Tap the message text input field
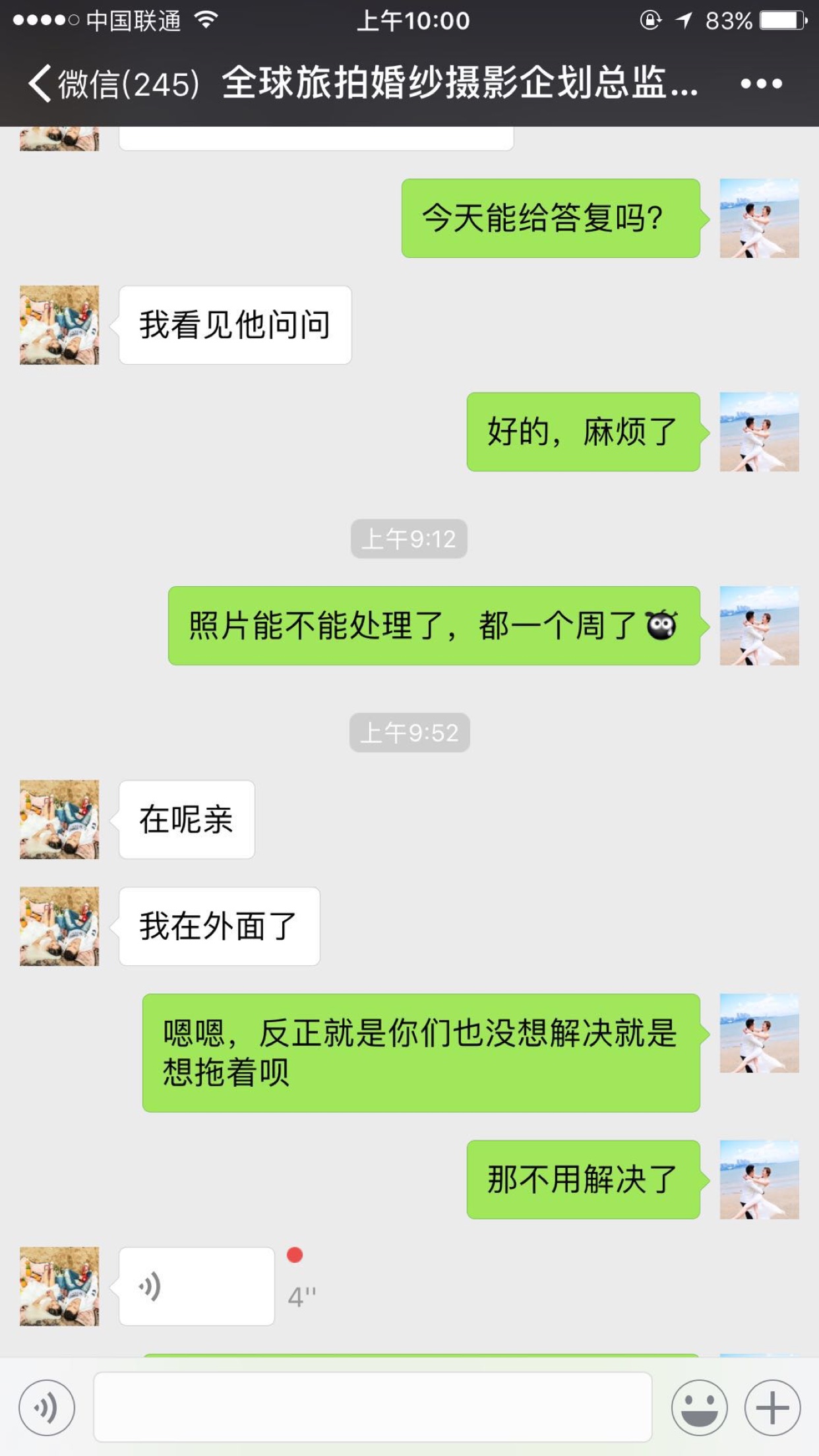Screen dimensions: 819x1456 [373, 1407]
